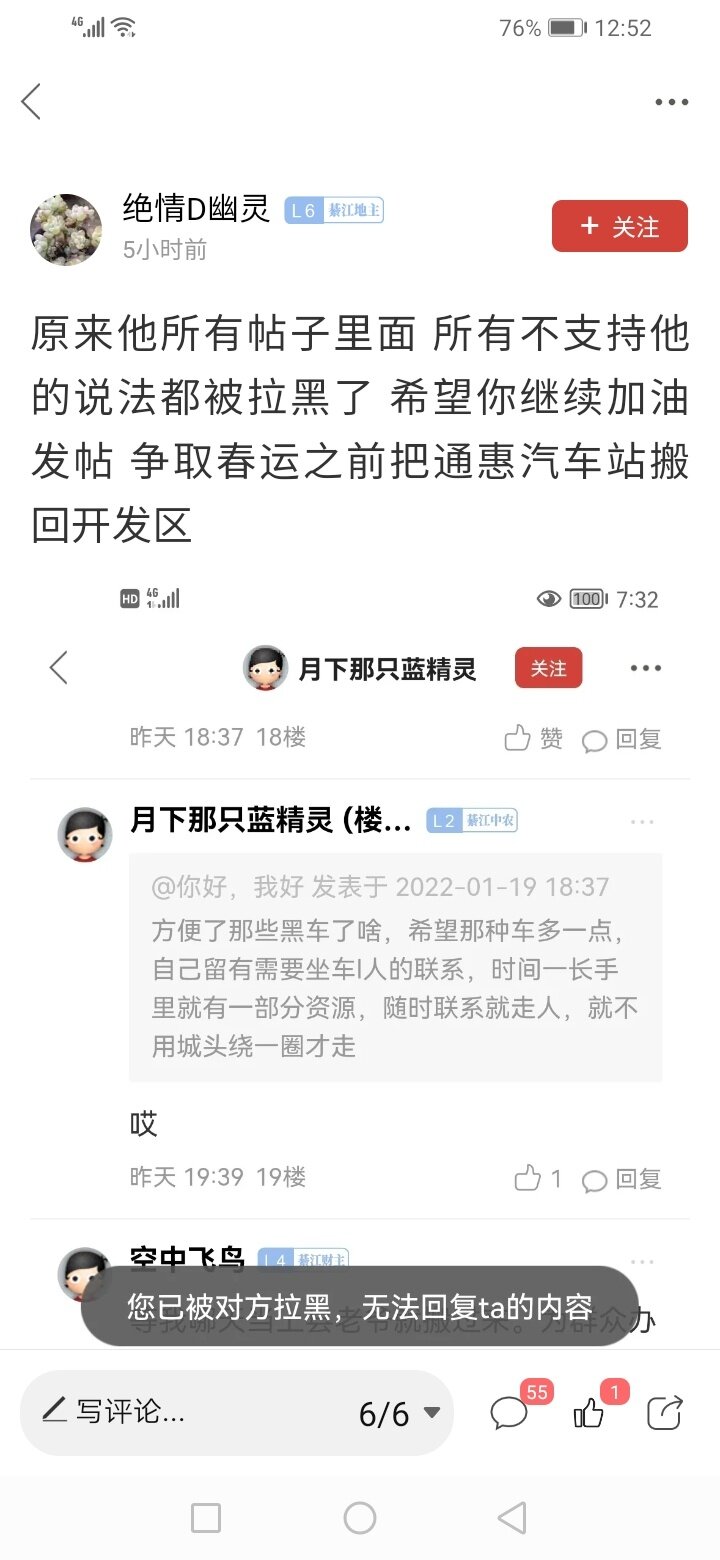Tap the system home button

360,1518
